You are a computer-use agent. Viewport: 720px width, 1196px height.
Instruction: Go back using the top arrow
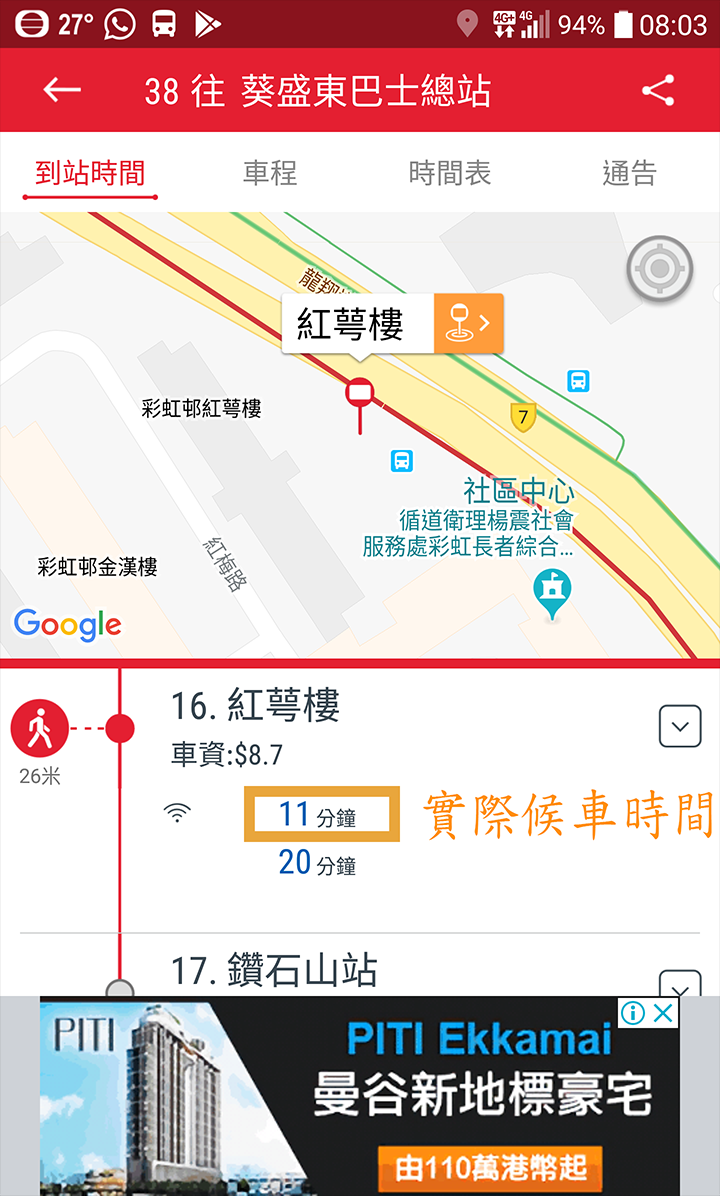(62, 91)
